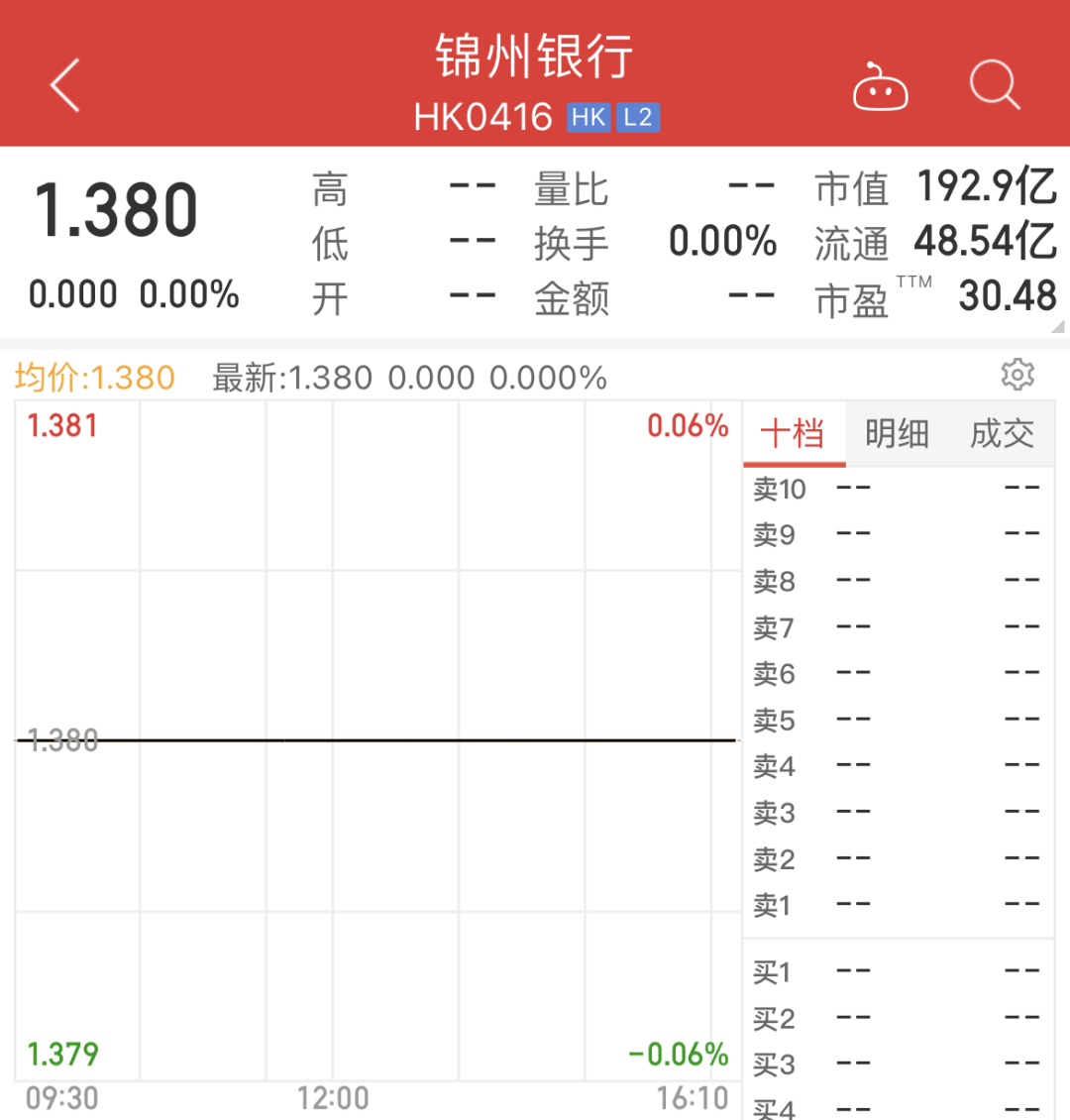Open stock search magnifier
This screenshot has height=1120, width=1070.
pyautogui.click(x=994, y=85)
